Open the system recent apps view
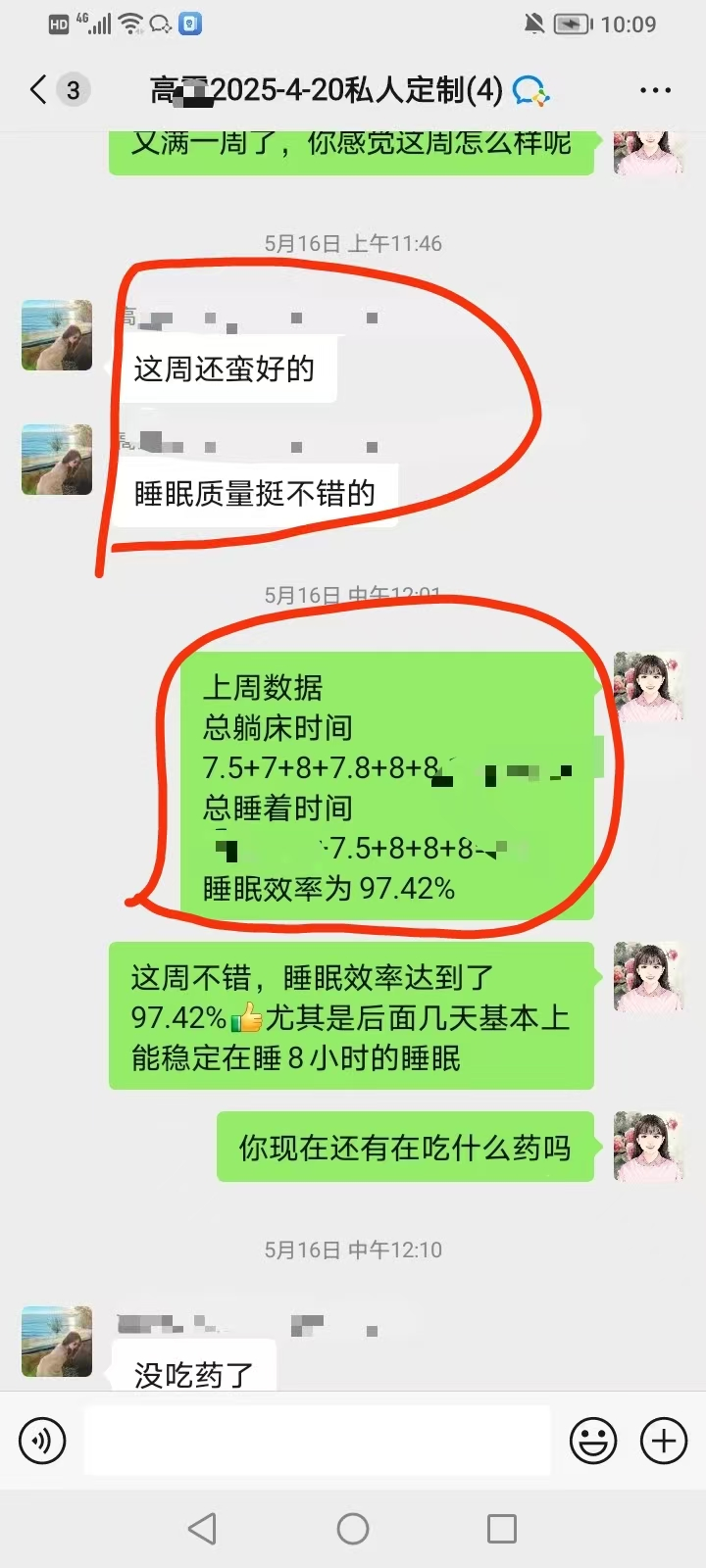The width and height of the screenshot is (706, 1568). pyautogui.click(x=501, y=1528)
